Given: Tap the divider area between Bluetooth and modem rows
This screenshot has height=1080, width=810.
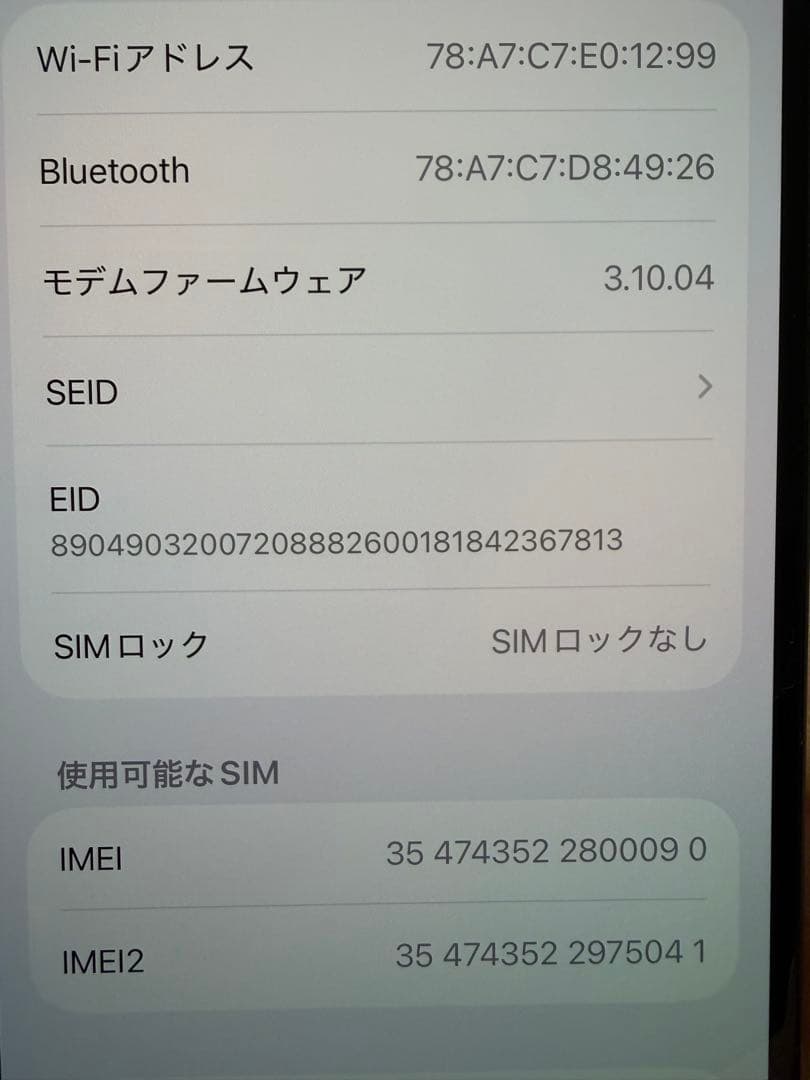Looking at the screenshot, I should tap(380, 224).
